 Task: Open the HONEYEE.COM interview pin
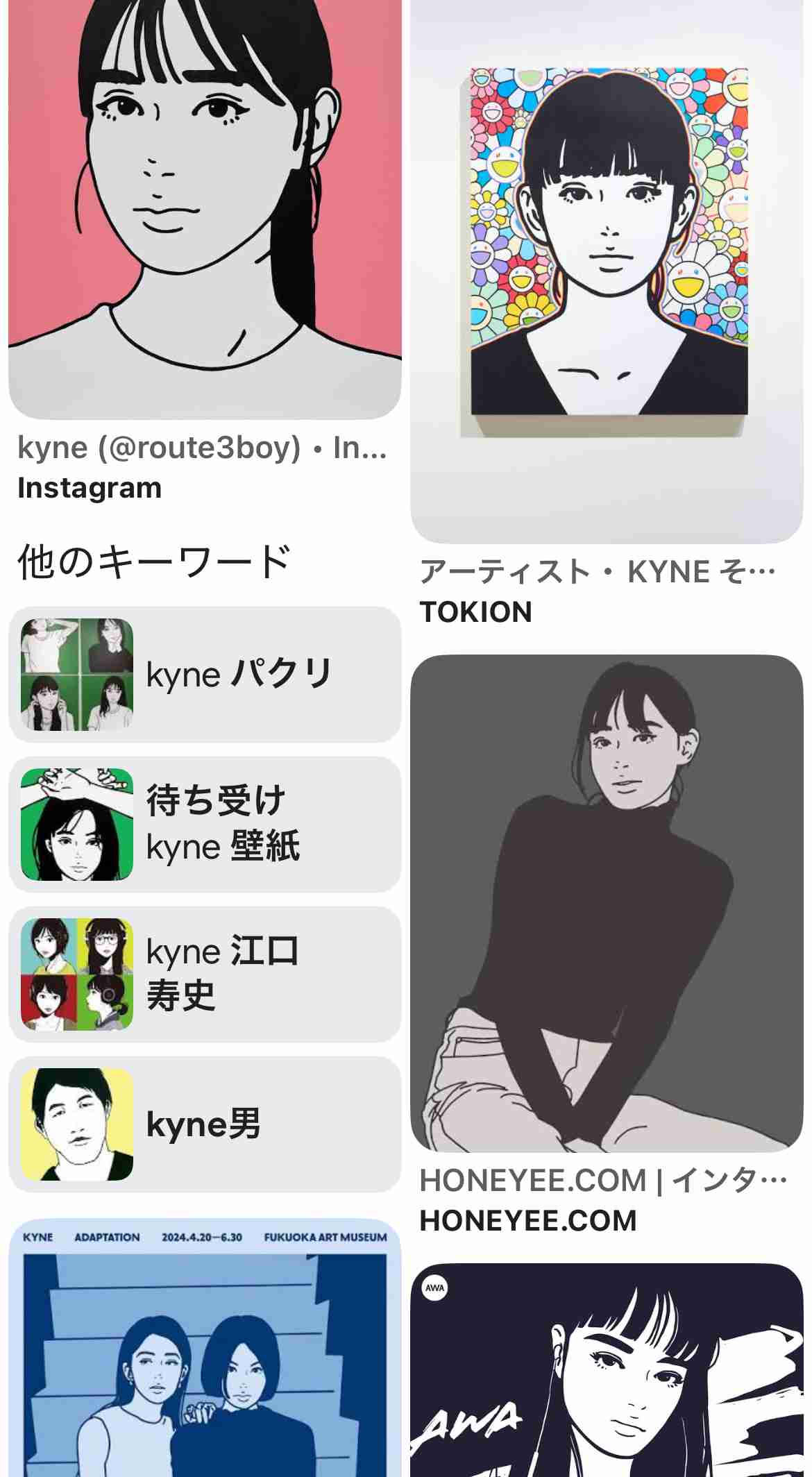point(607,902)
